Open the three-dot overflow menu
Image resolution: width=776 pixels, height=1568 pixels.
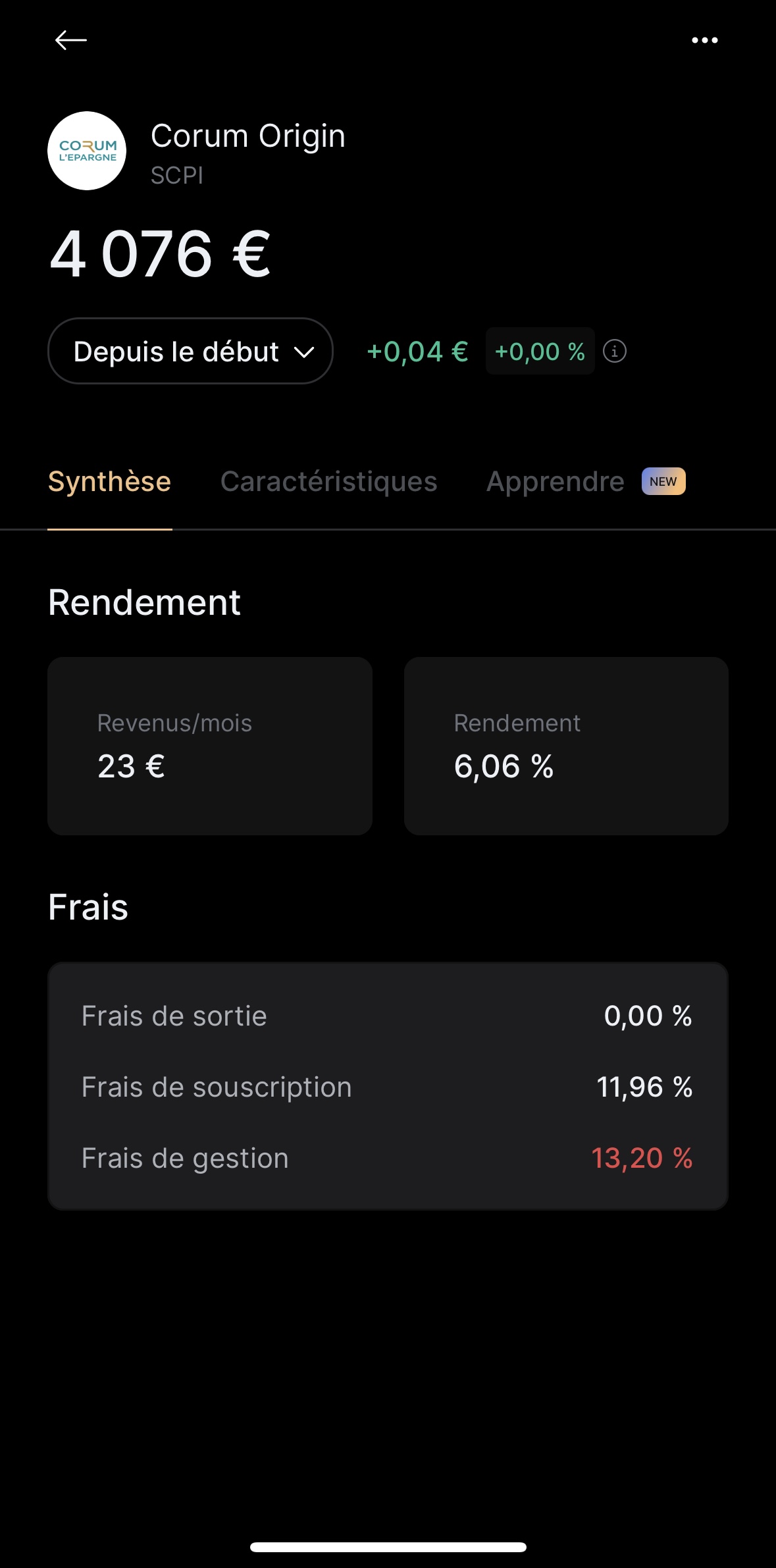pyautogui.click(x=704, y=40)
